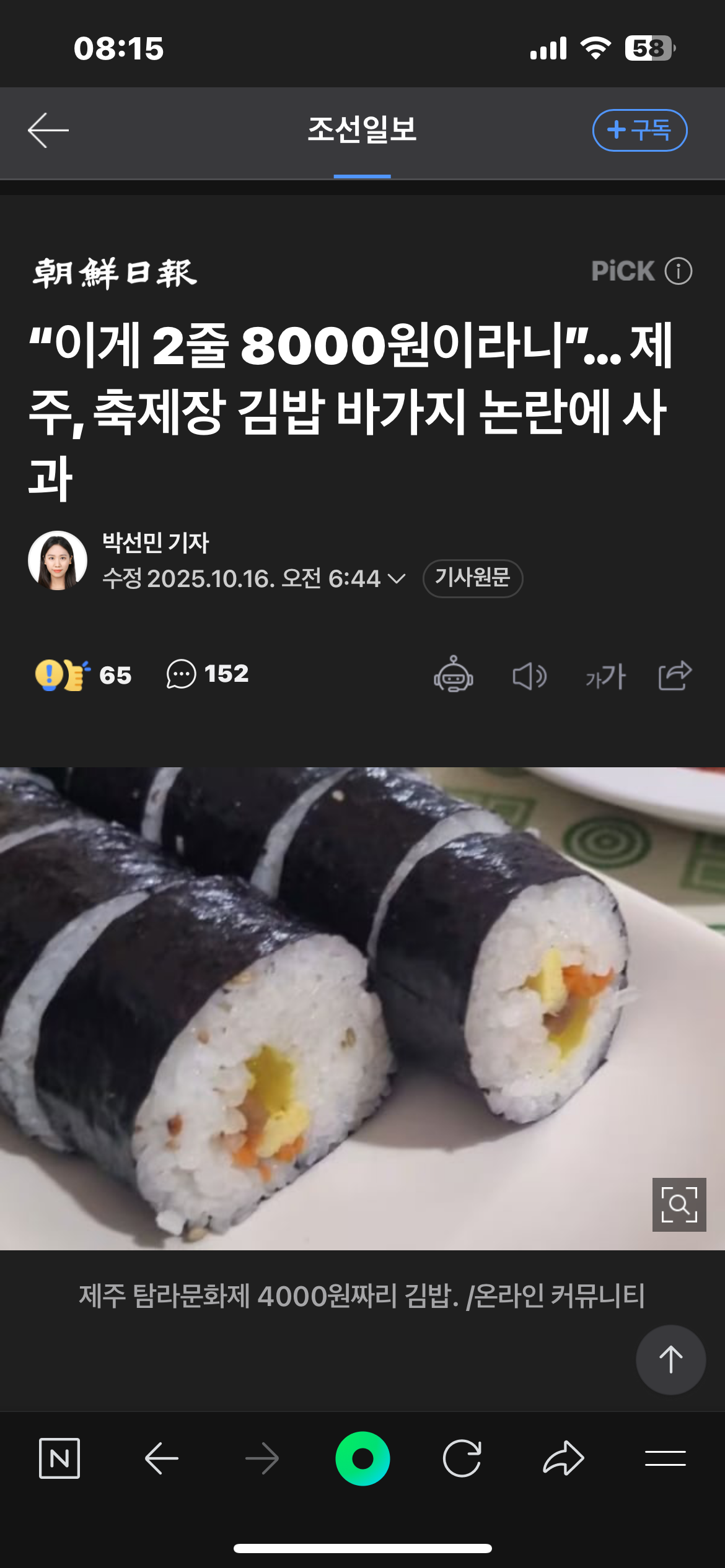This screenshot has width=725, height=1568.
Task: Listen to the article with the speaker icon
Action: (x=529, y=676)
